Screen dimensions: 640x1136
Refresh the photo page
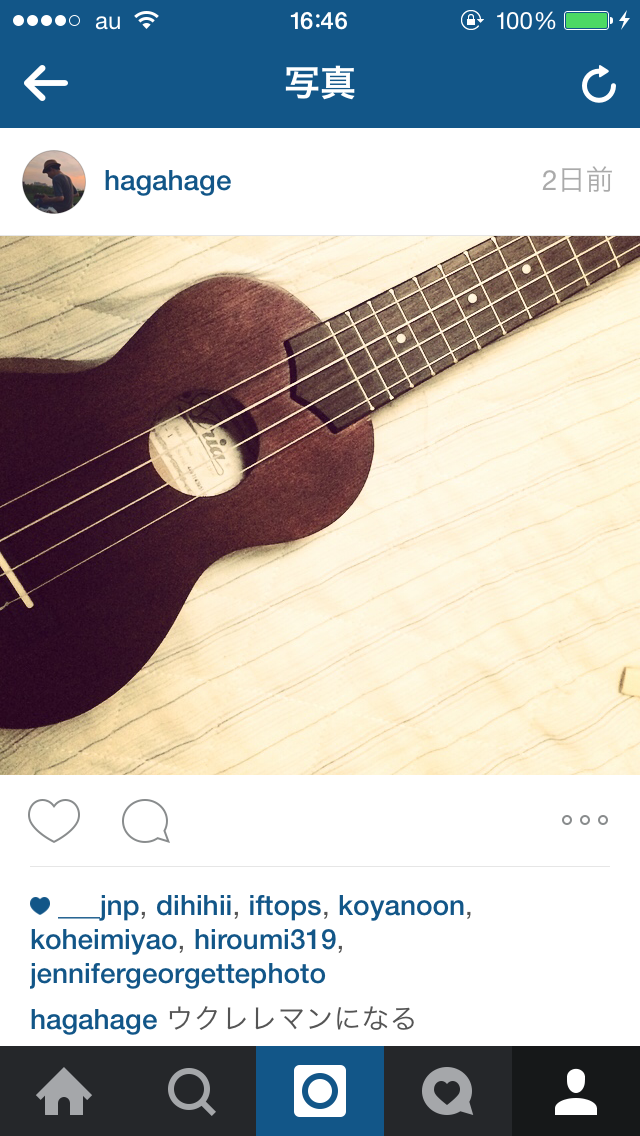tap(598, 85)
